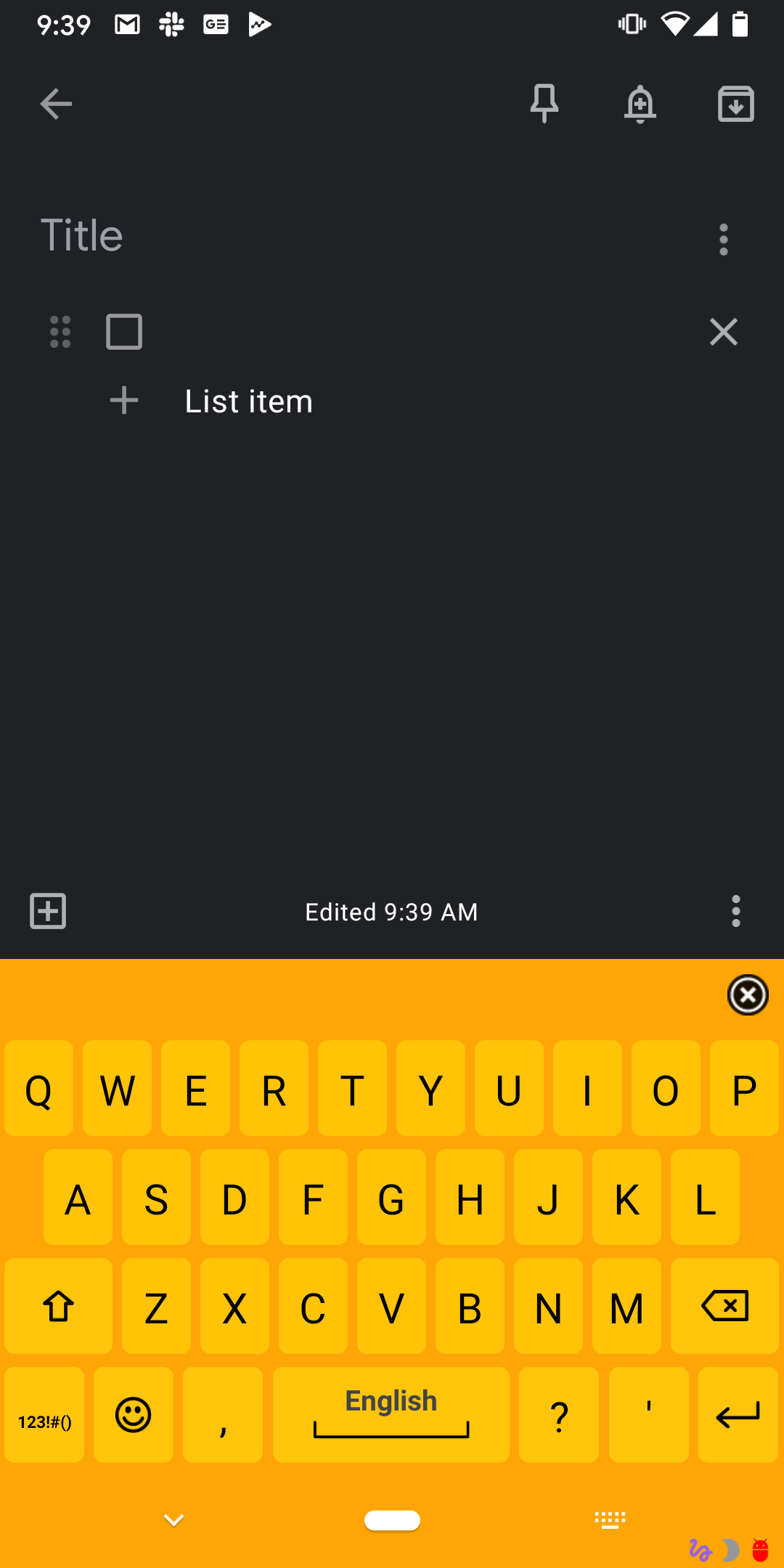
Task: Open the checklist options next to Title
Action: [x=723, y=240]
